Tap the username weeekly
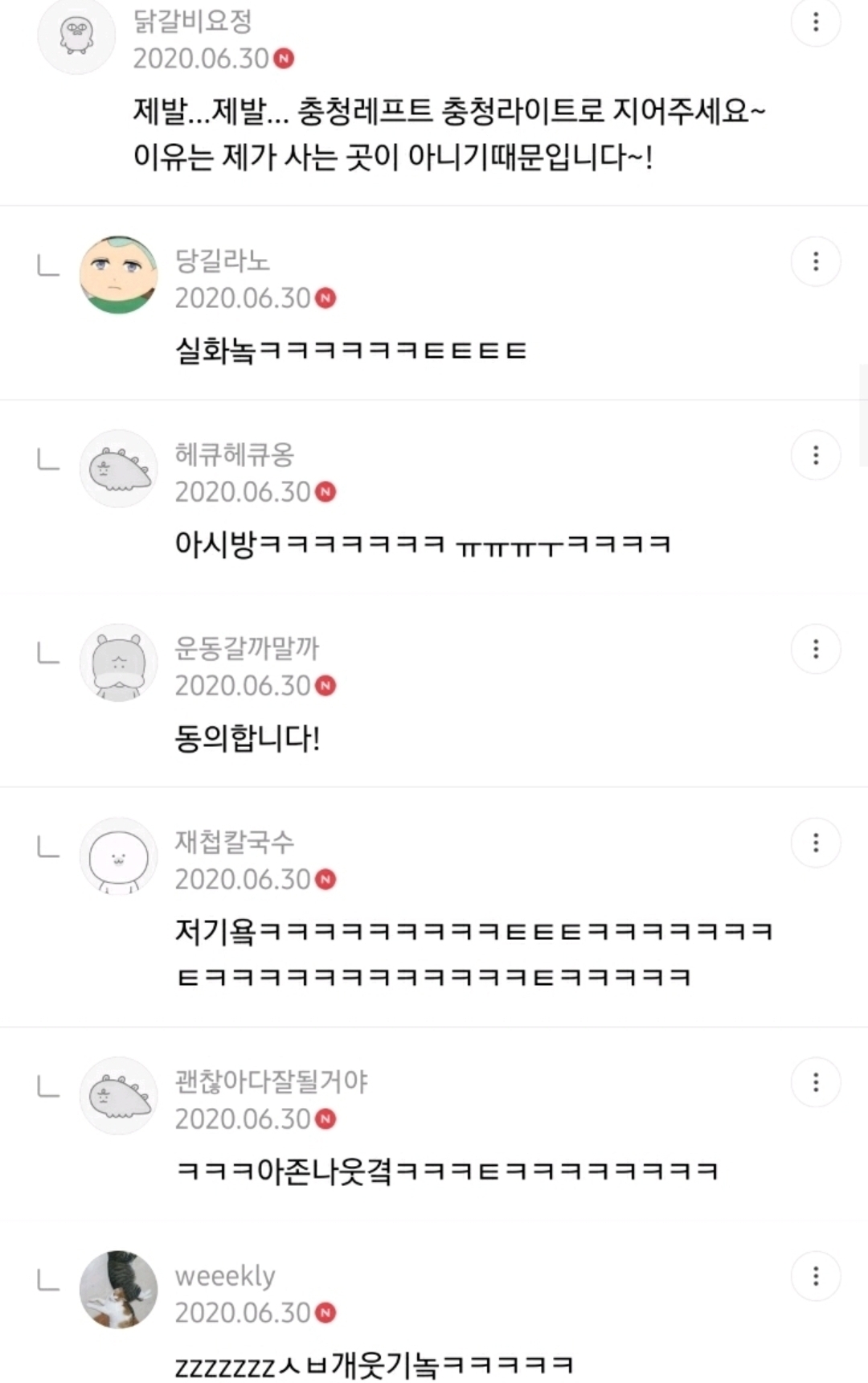This screenshot has height=1383, width=868. [226, 1276]
